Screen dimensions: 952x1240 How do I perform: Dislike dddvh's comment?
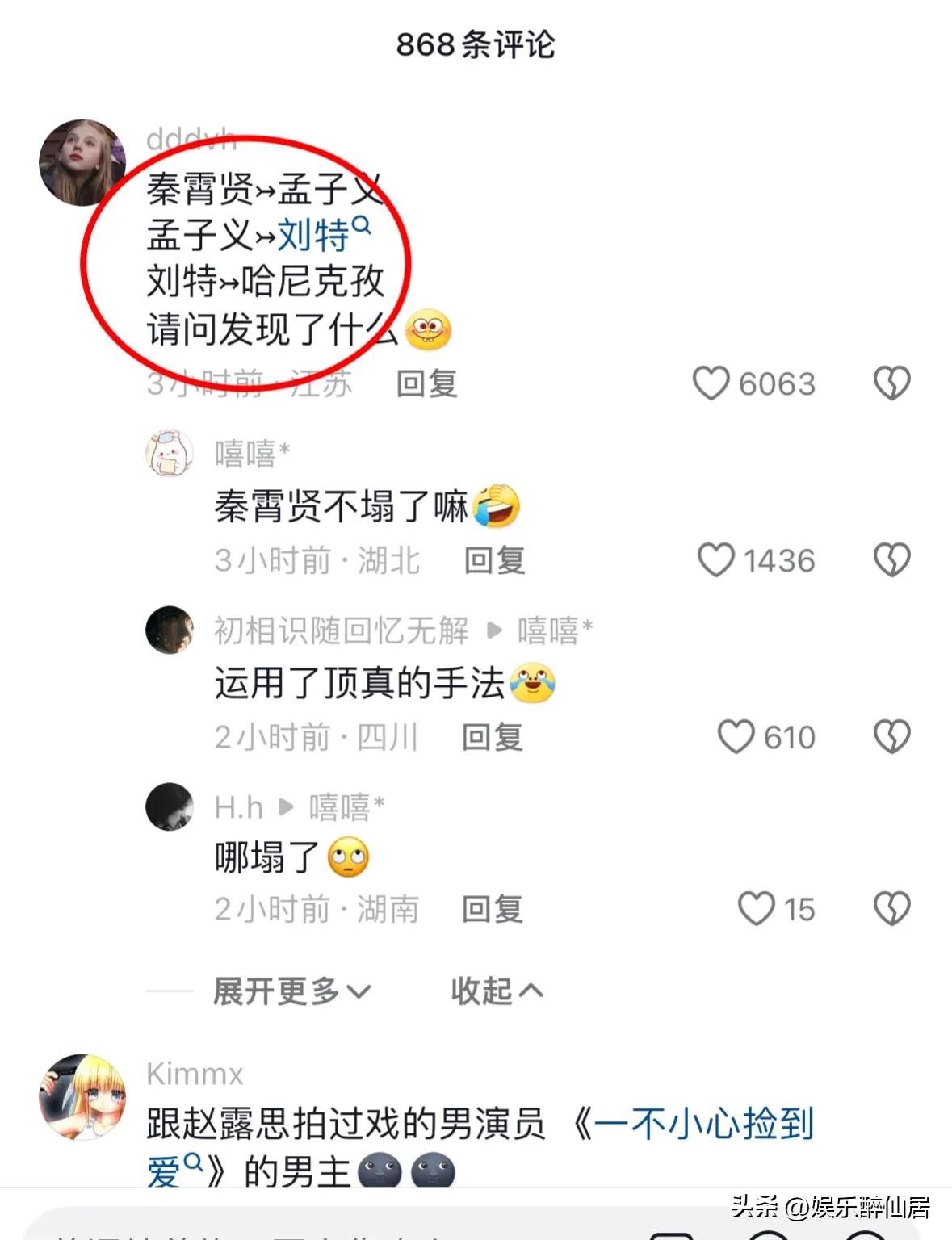(891, 383)
